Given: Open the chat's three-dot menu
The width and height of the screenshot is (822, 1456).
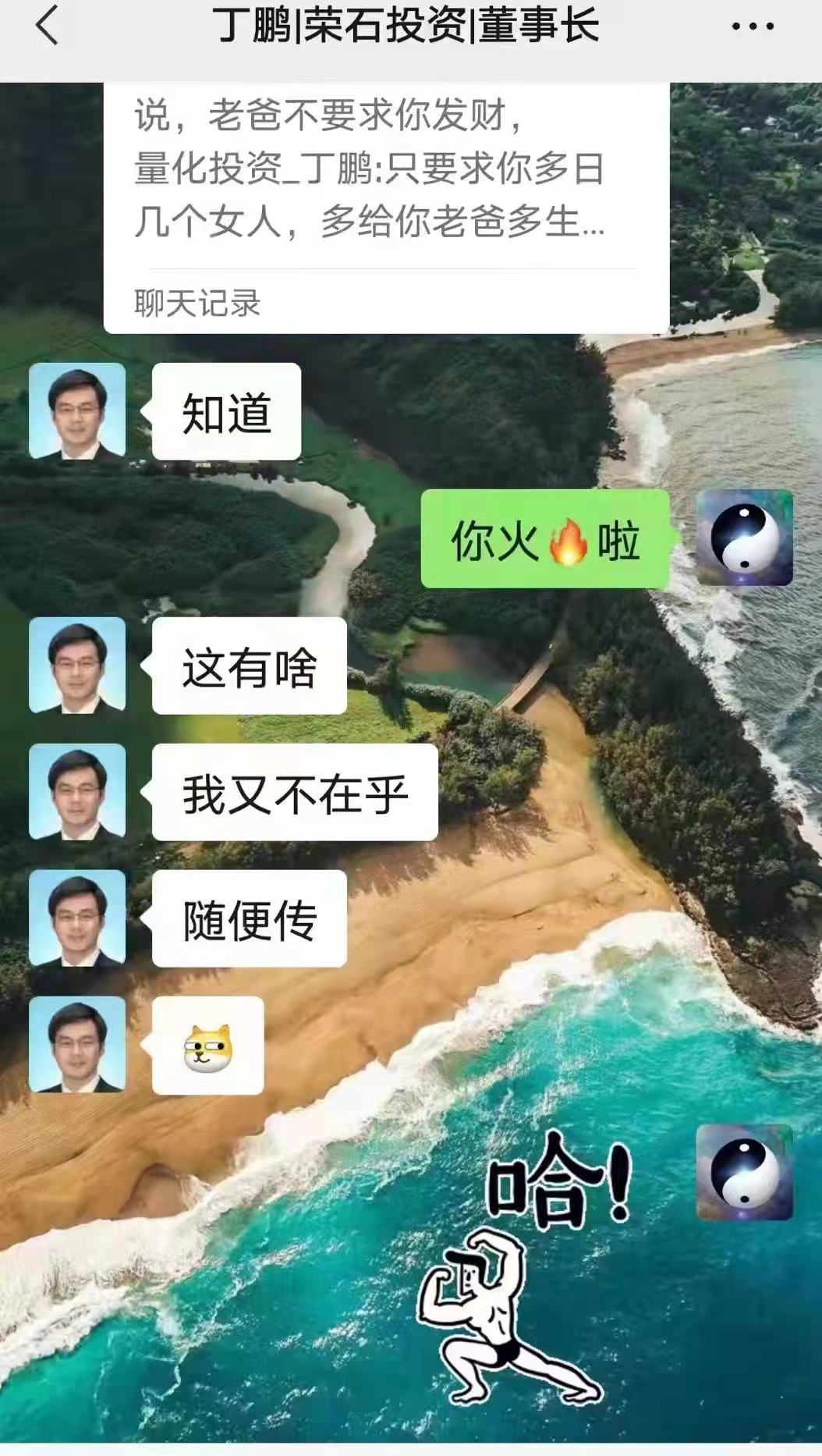Looking at the screenshot, I should (x=752, y=27).
